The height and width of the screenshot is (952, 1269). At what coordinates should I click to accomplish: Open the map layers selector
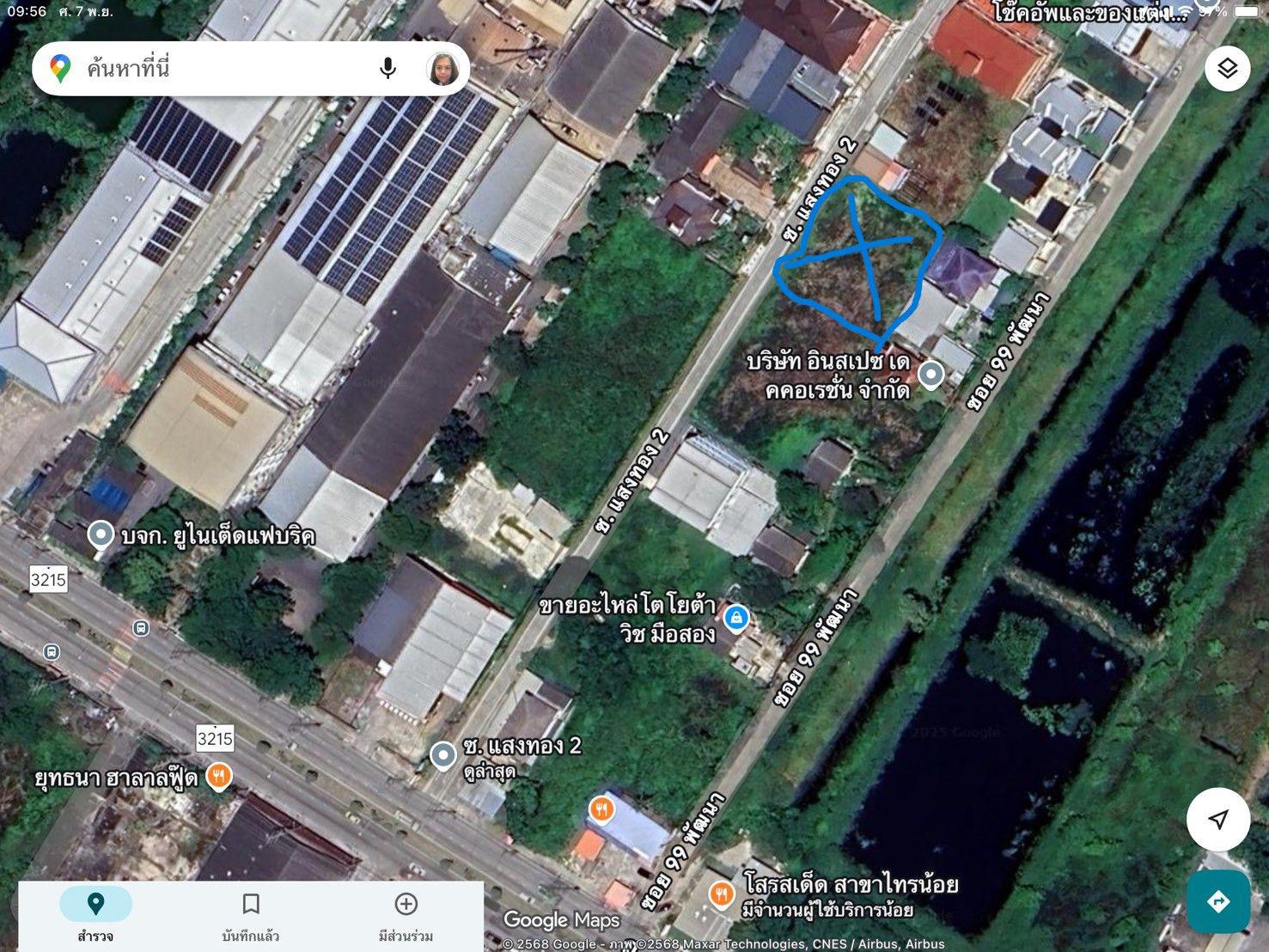[1227, 69]
